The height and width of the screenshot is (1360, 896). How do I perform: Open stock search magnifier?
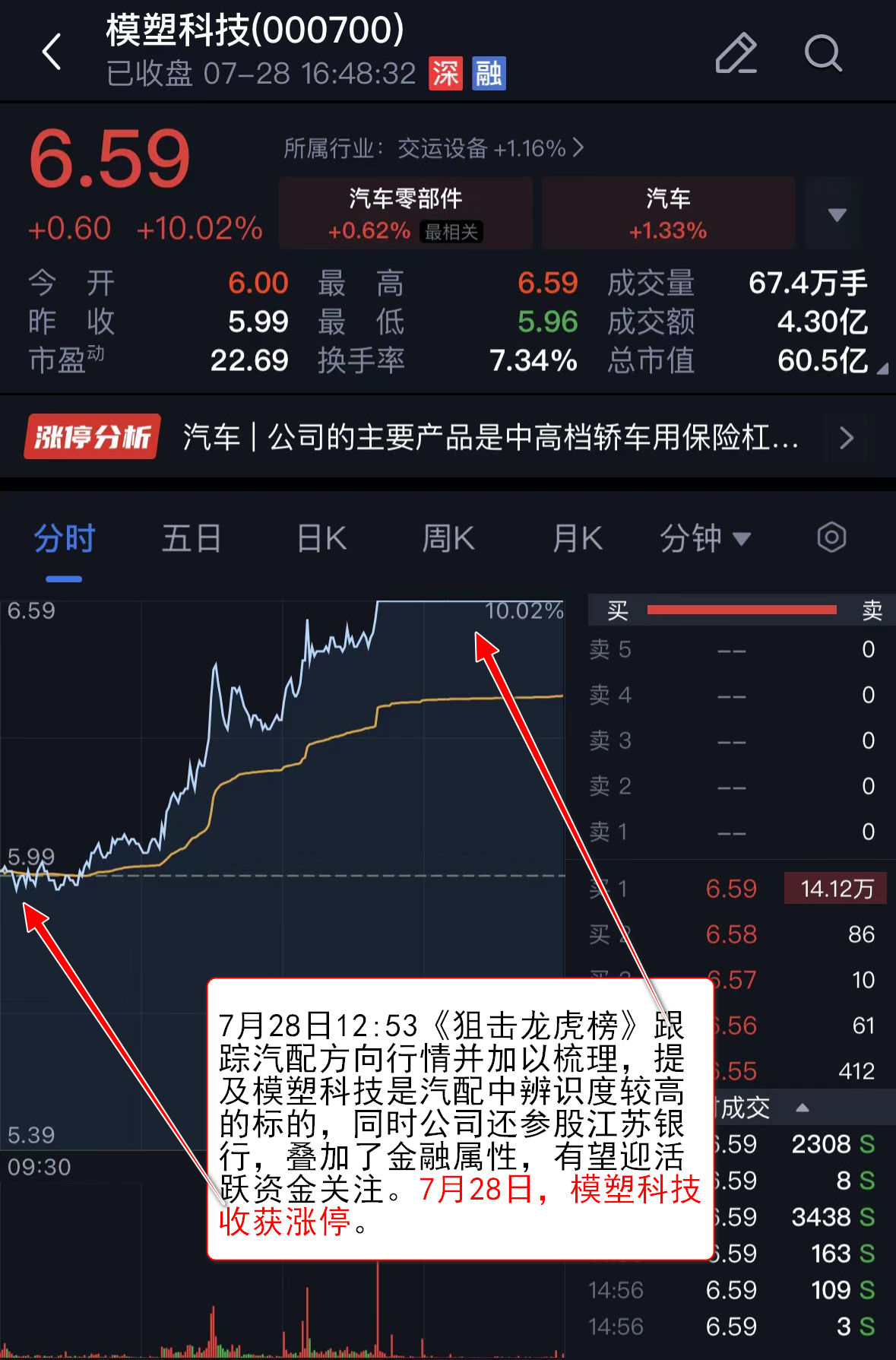[822, 53]
